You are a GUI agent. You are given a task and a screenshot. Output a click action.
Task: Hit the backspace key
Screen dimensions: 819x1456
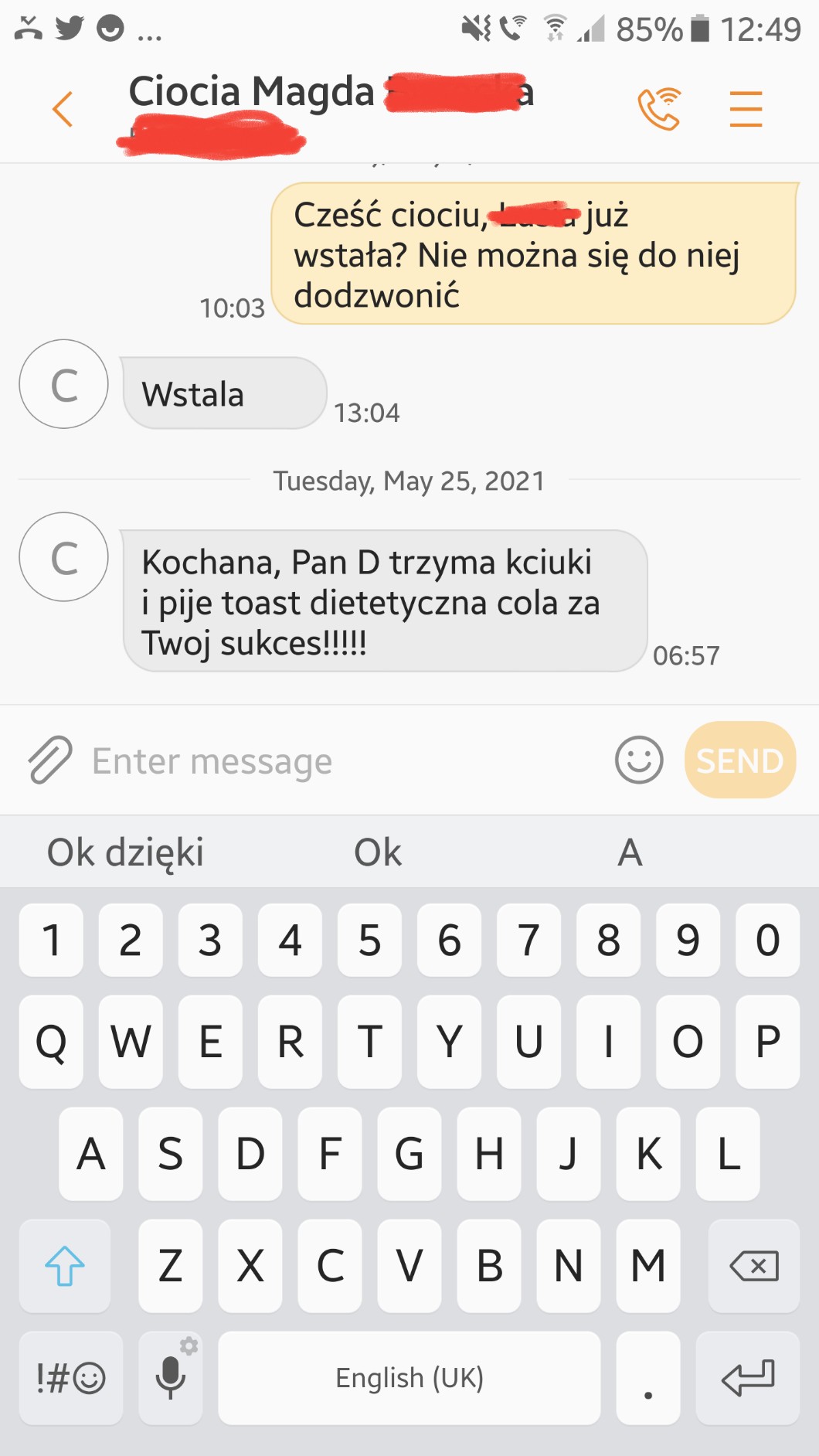coord(753,1266)
